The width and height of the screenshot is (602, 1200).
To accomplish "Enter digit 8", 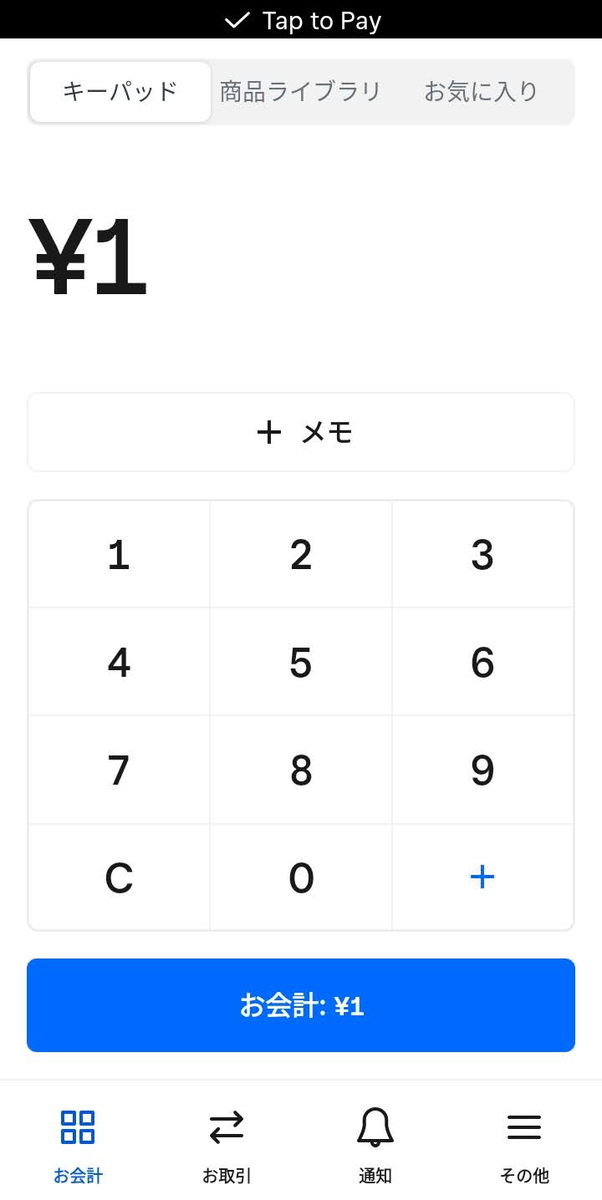I will click(301, 770).
